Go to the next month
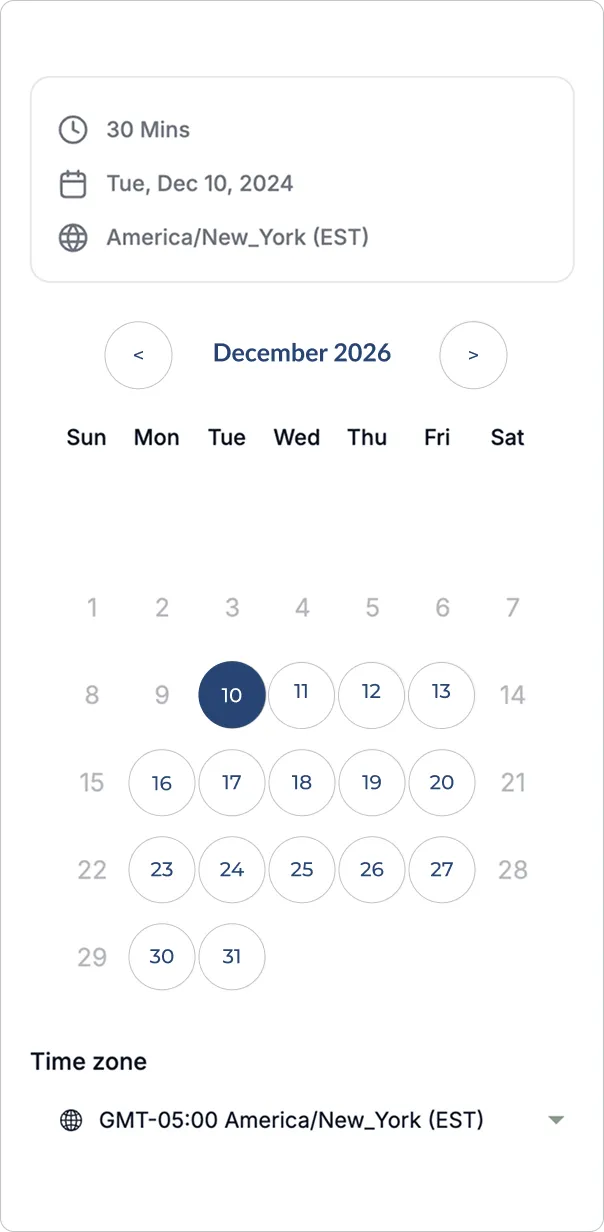 tap(473, 355)
